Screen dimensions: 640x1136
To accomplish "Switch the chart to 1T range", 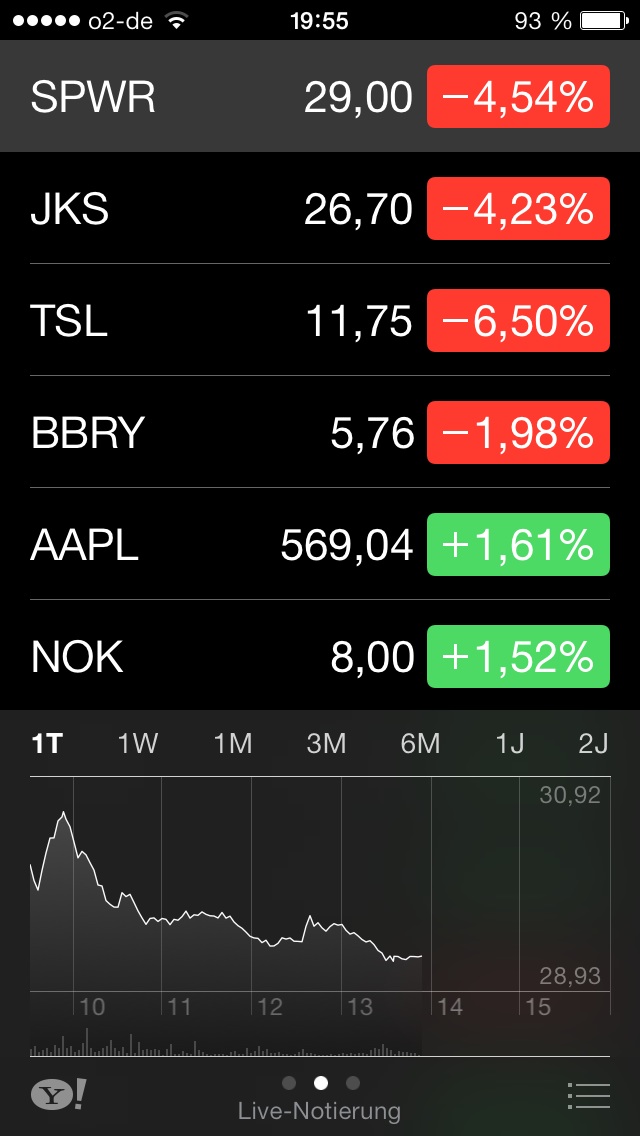I will click(47, 743).
